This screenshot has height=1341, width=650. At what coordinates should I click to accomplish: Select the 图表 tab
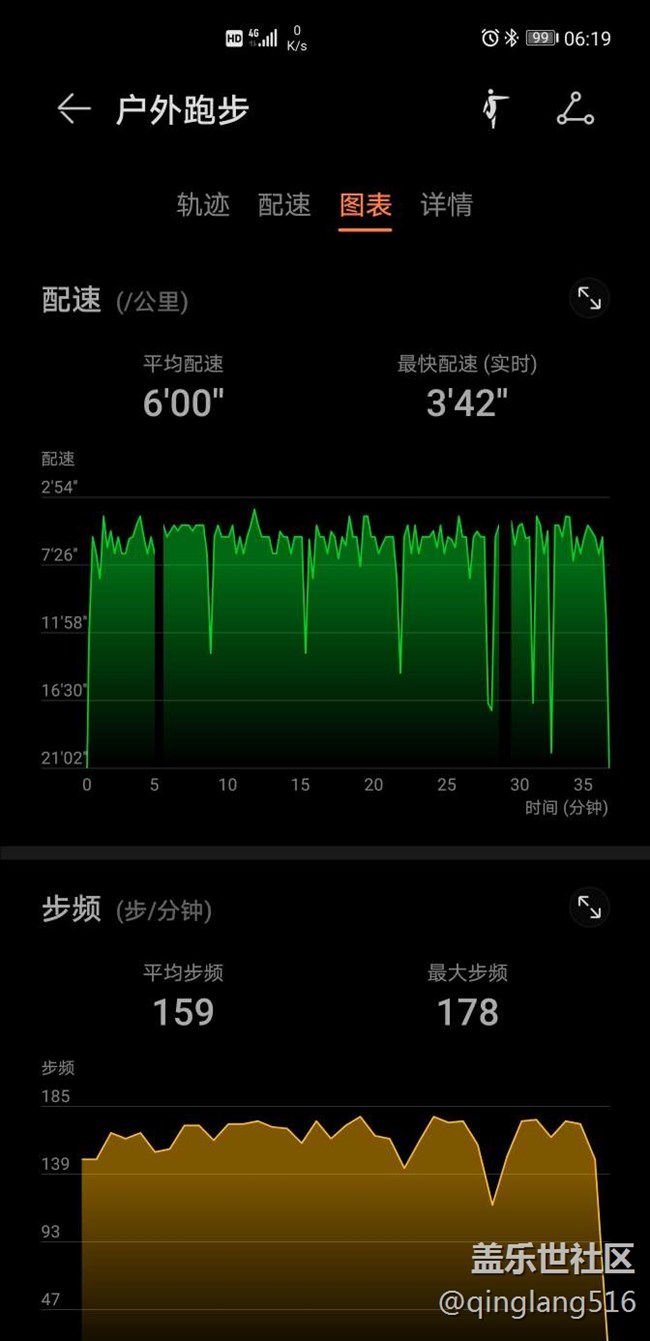point(365,205)
